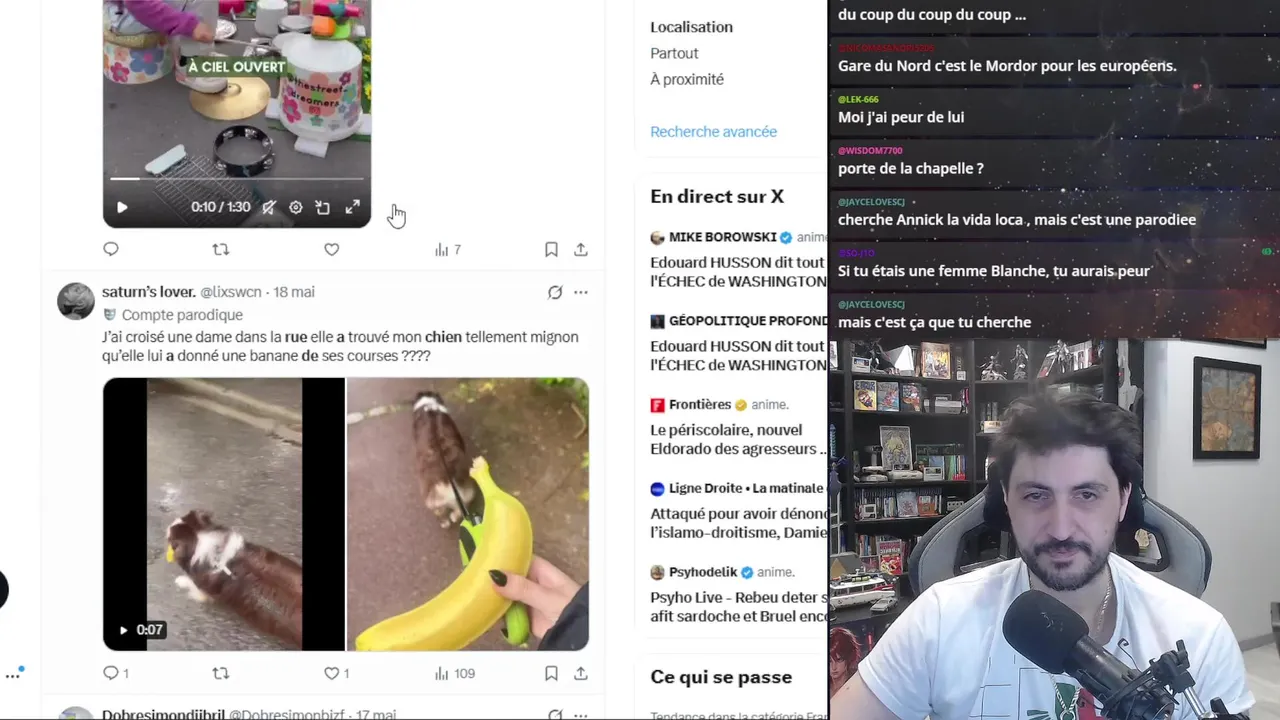Open overflow menu on saturn's lover post

581,292
